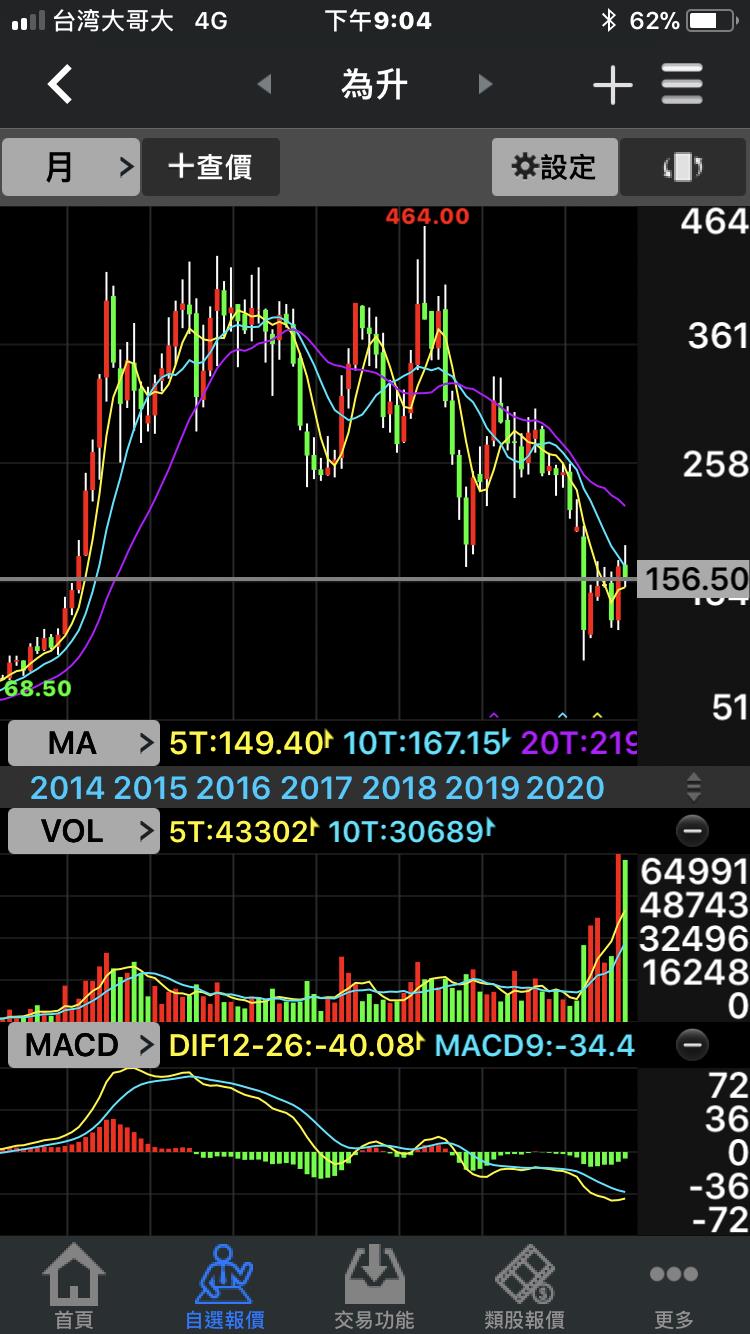The height and width of the screenshot is (1334, 750).
Task: Change the MACD indicator selector
Action: coord(83,1046)
